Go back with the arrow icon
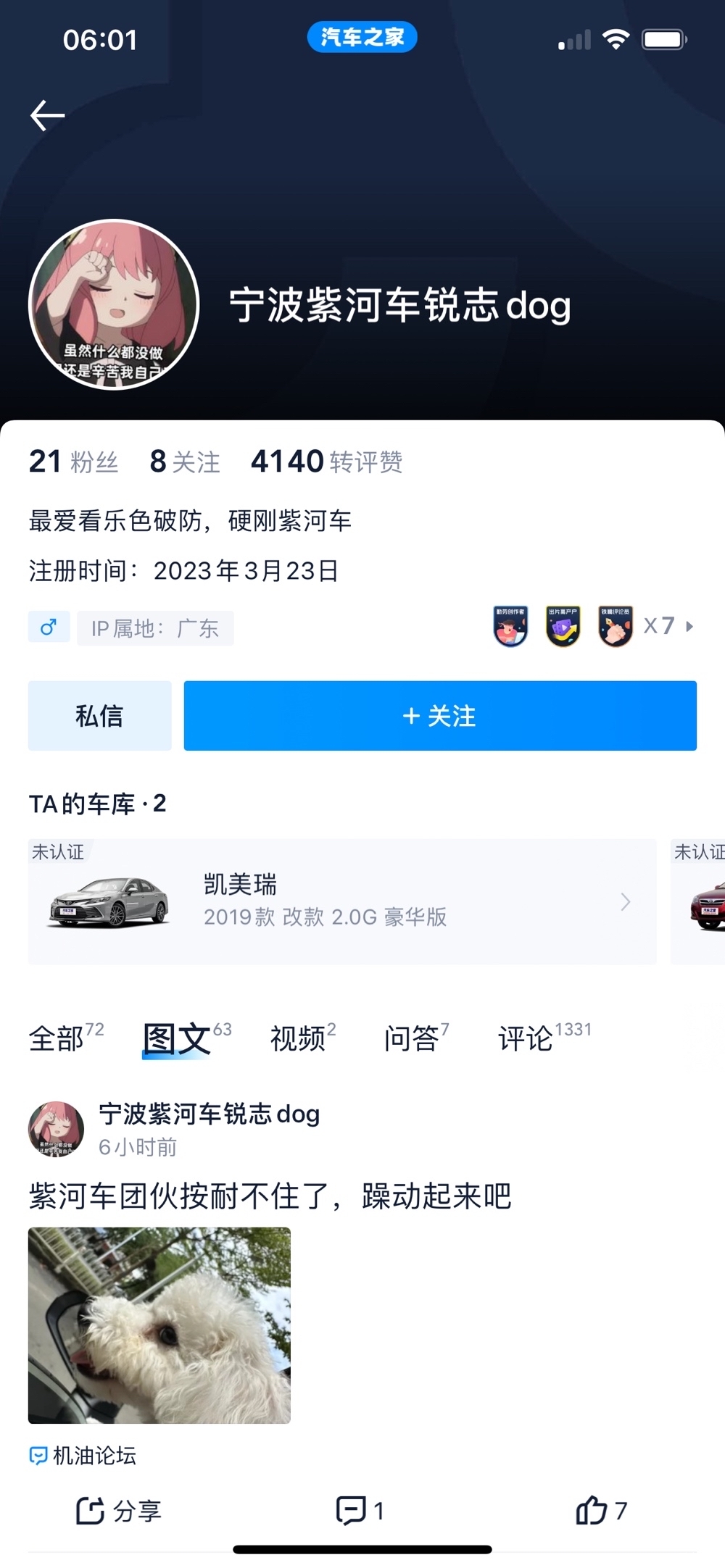This screenshot has height=1568, width=725. [x=48, y=115]
